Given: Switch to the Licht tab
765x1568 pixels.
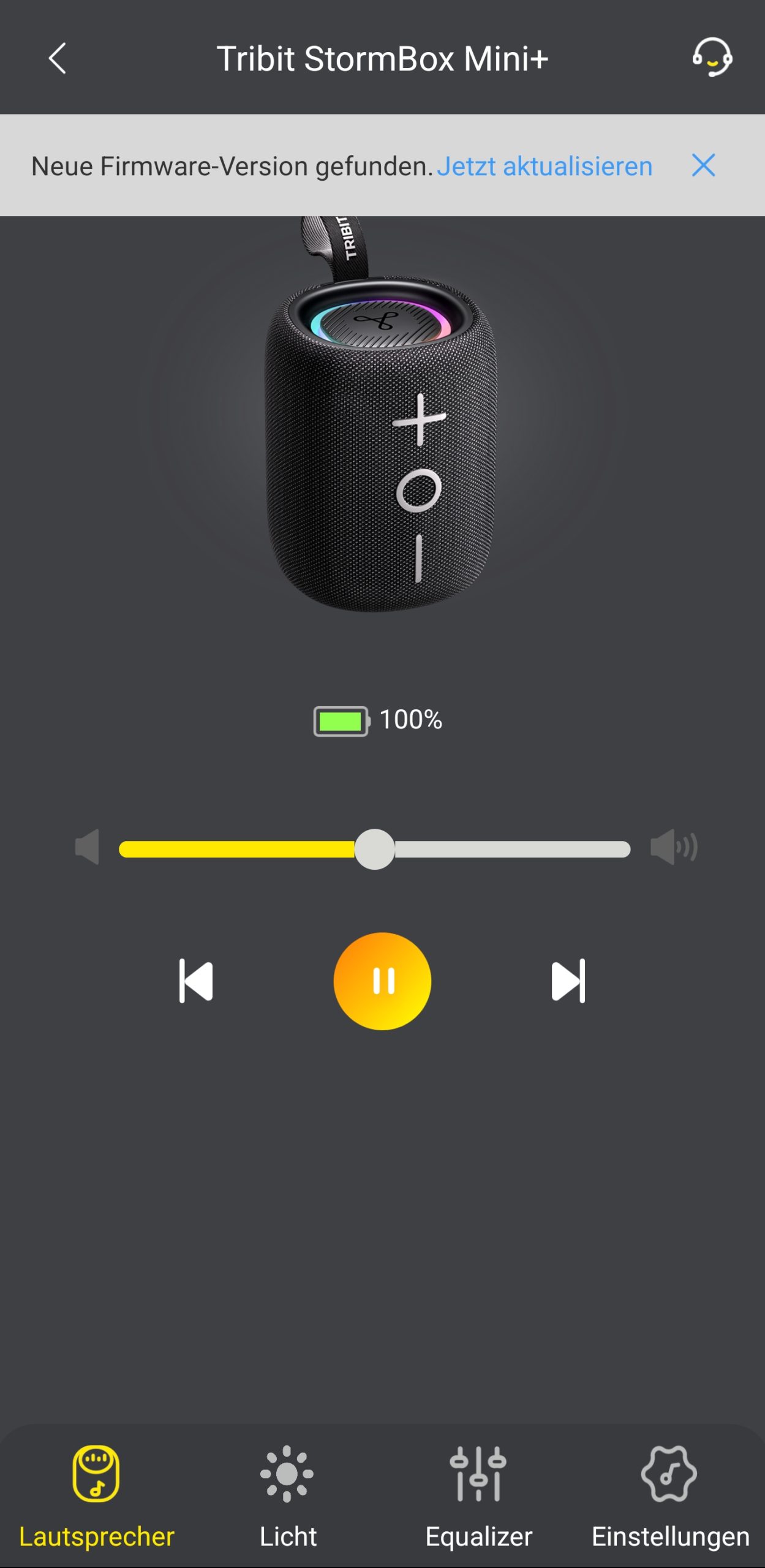Looking at the screenshot, I should 287,1495.
